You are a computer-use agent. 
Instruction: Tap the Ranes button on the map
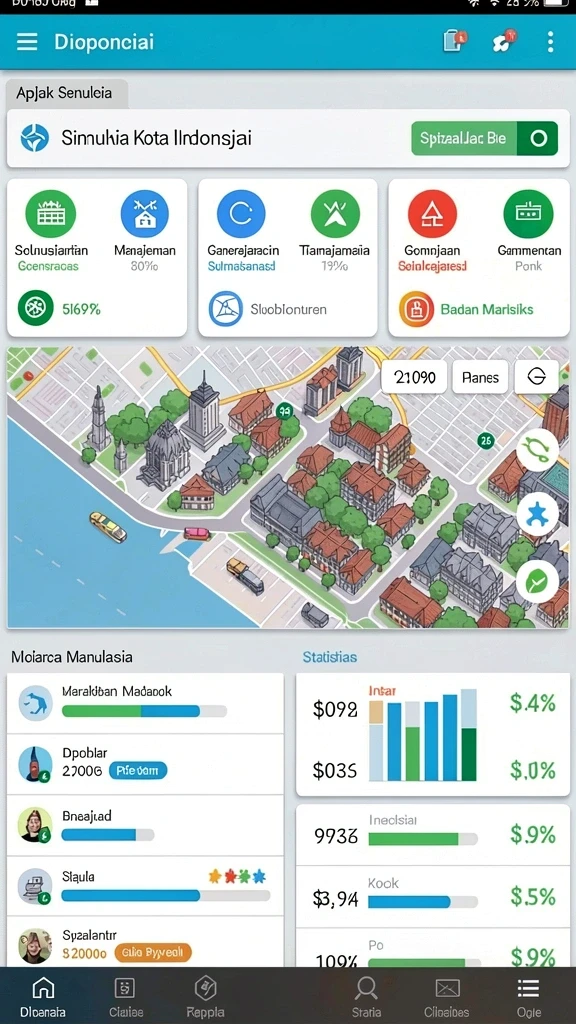(480, 377)
